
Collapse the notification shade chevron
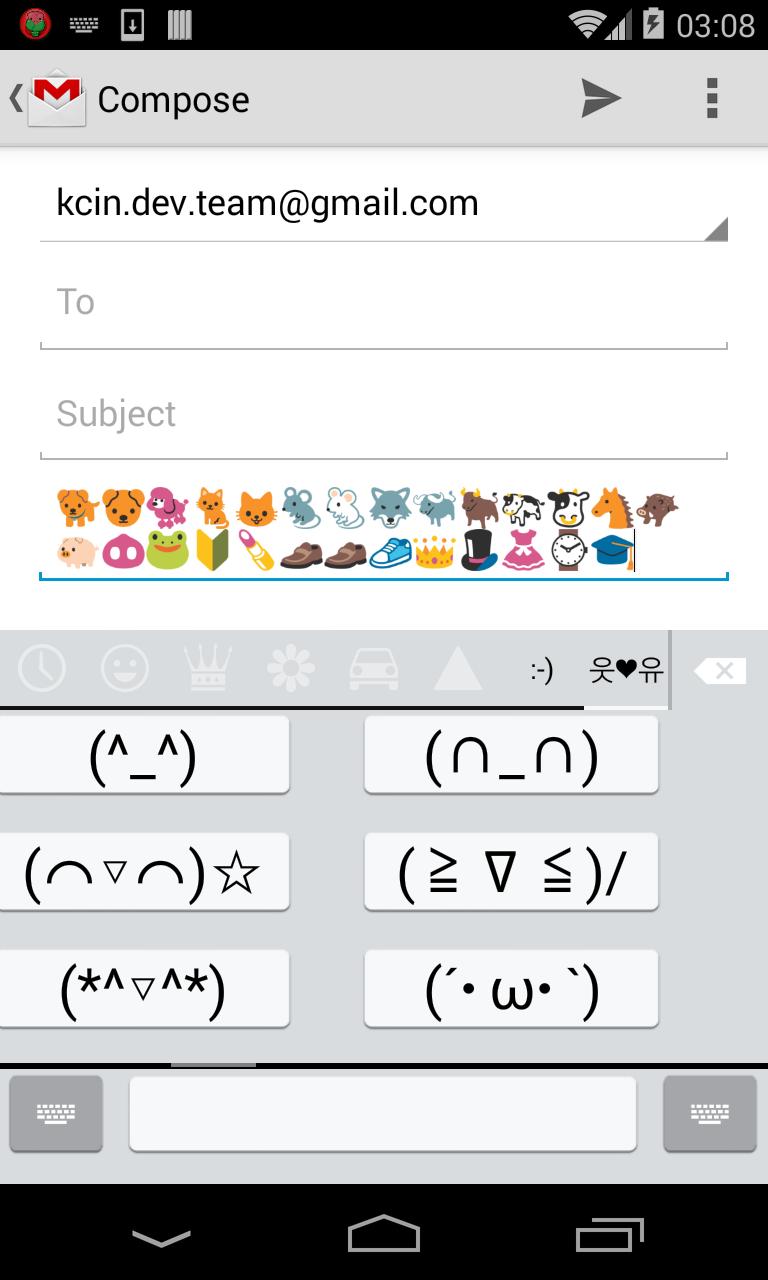click(x=160, y=1234)
